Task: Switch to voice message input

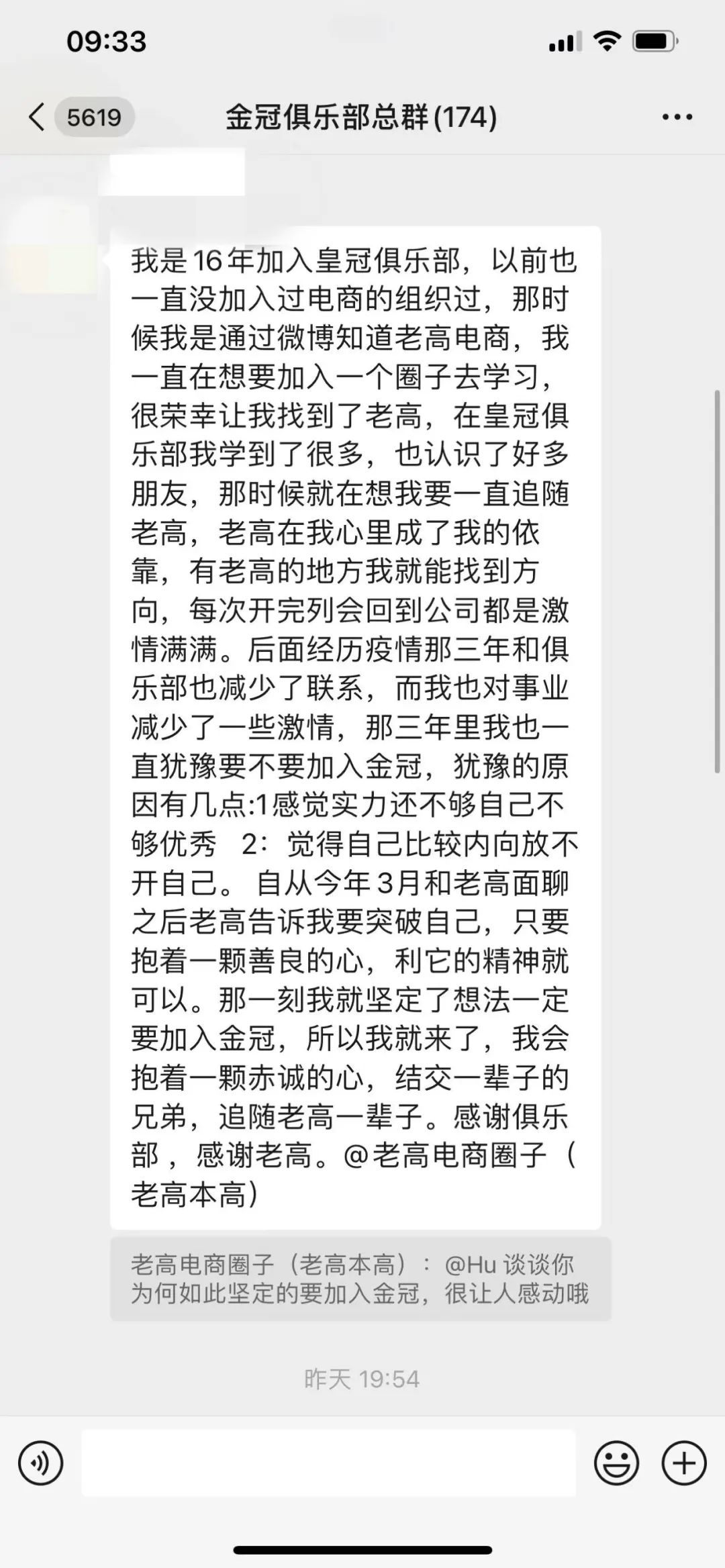Action: [x=40, y=1463]
